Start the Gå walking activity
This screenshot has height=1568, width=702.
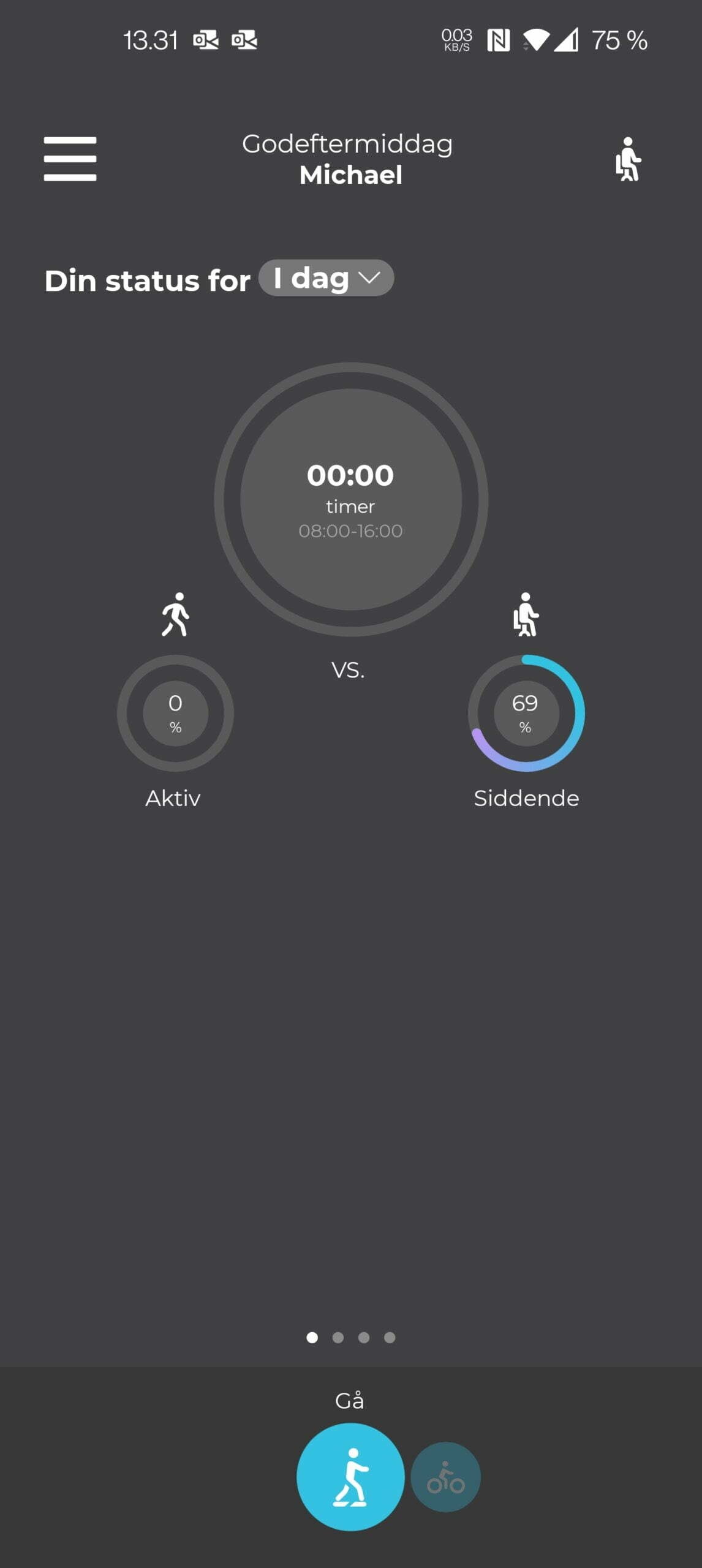350,1476
